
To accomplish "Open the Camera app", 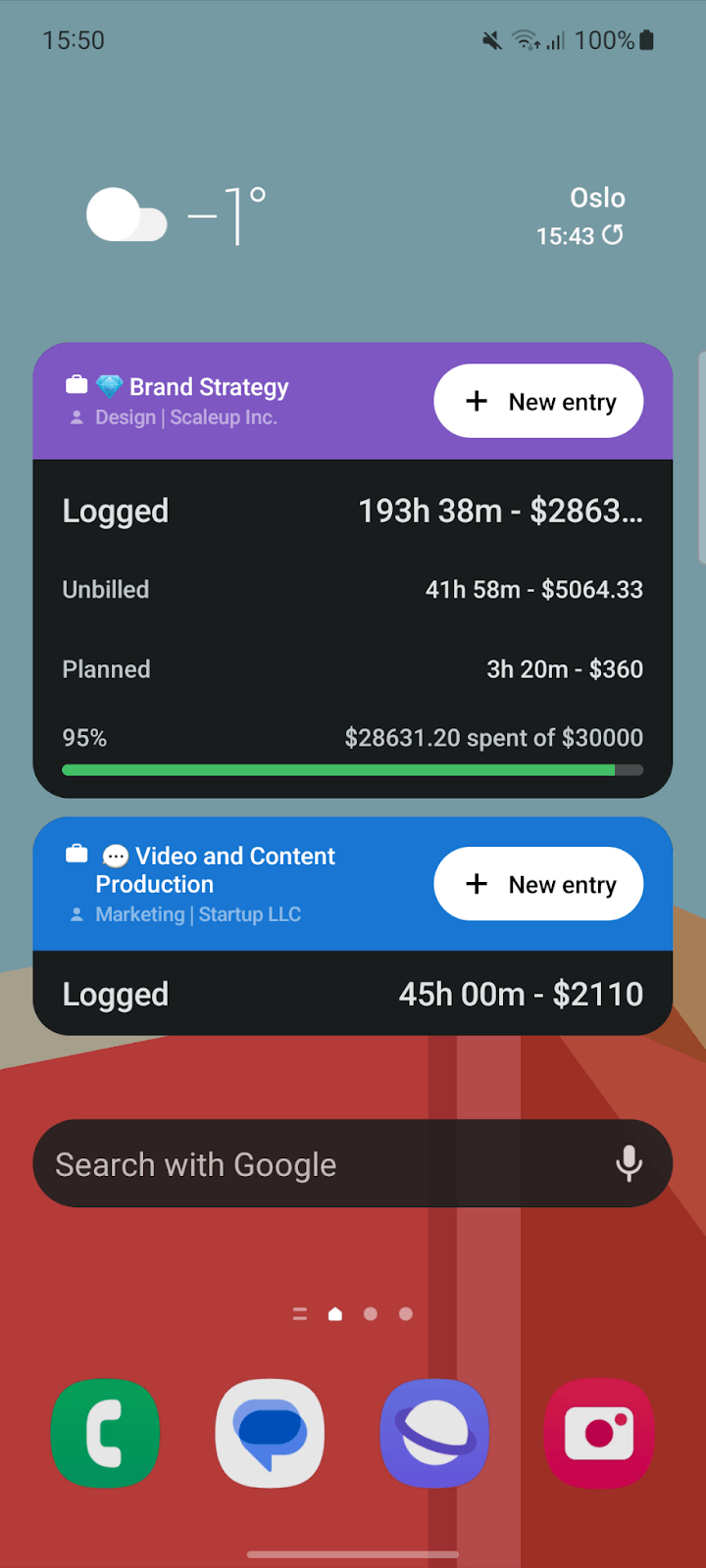I will click(x=599, y=1433).
